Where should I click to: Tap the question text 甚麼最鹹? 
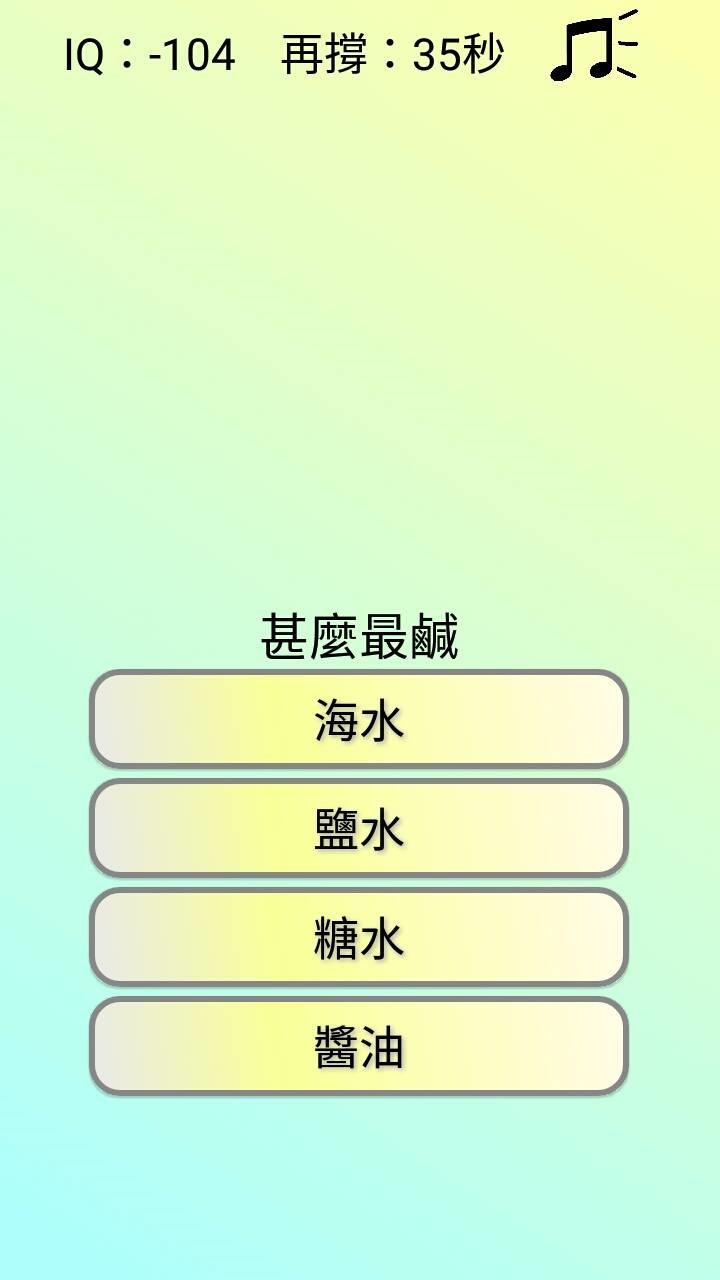(360, 630)
